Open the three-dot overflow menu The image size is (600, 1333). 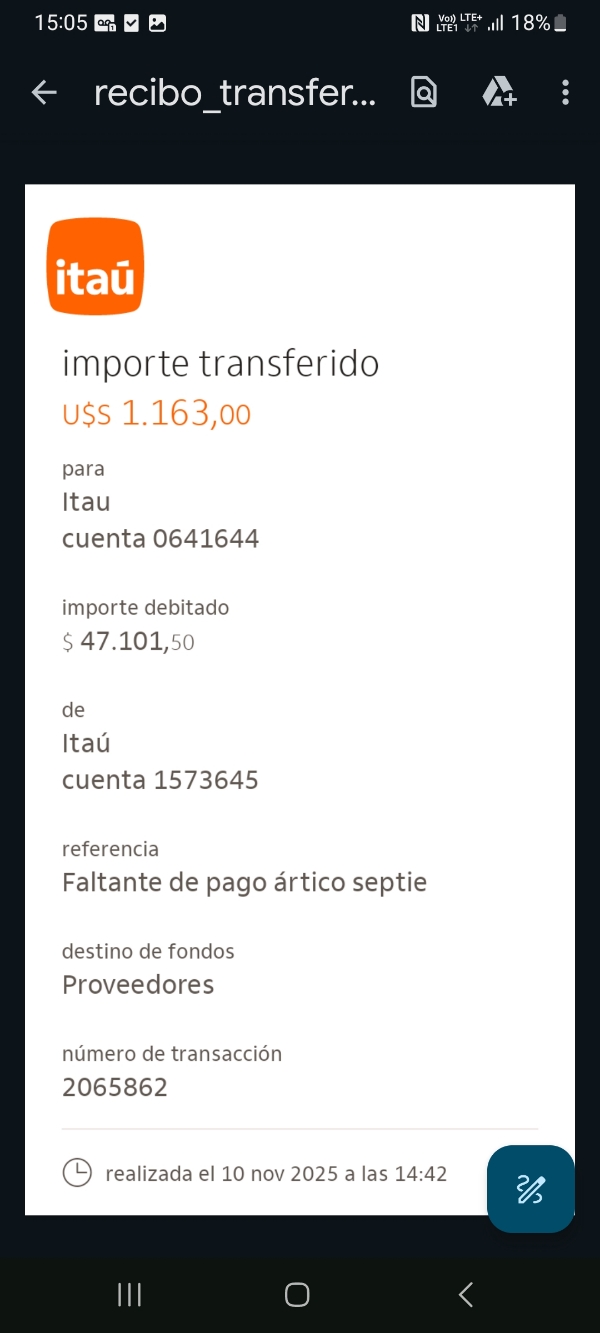565,93
